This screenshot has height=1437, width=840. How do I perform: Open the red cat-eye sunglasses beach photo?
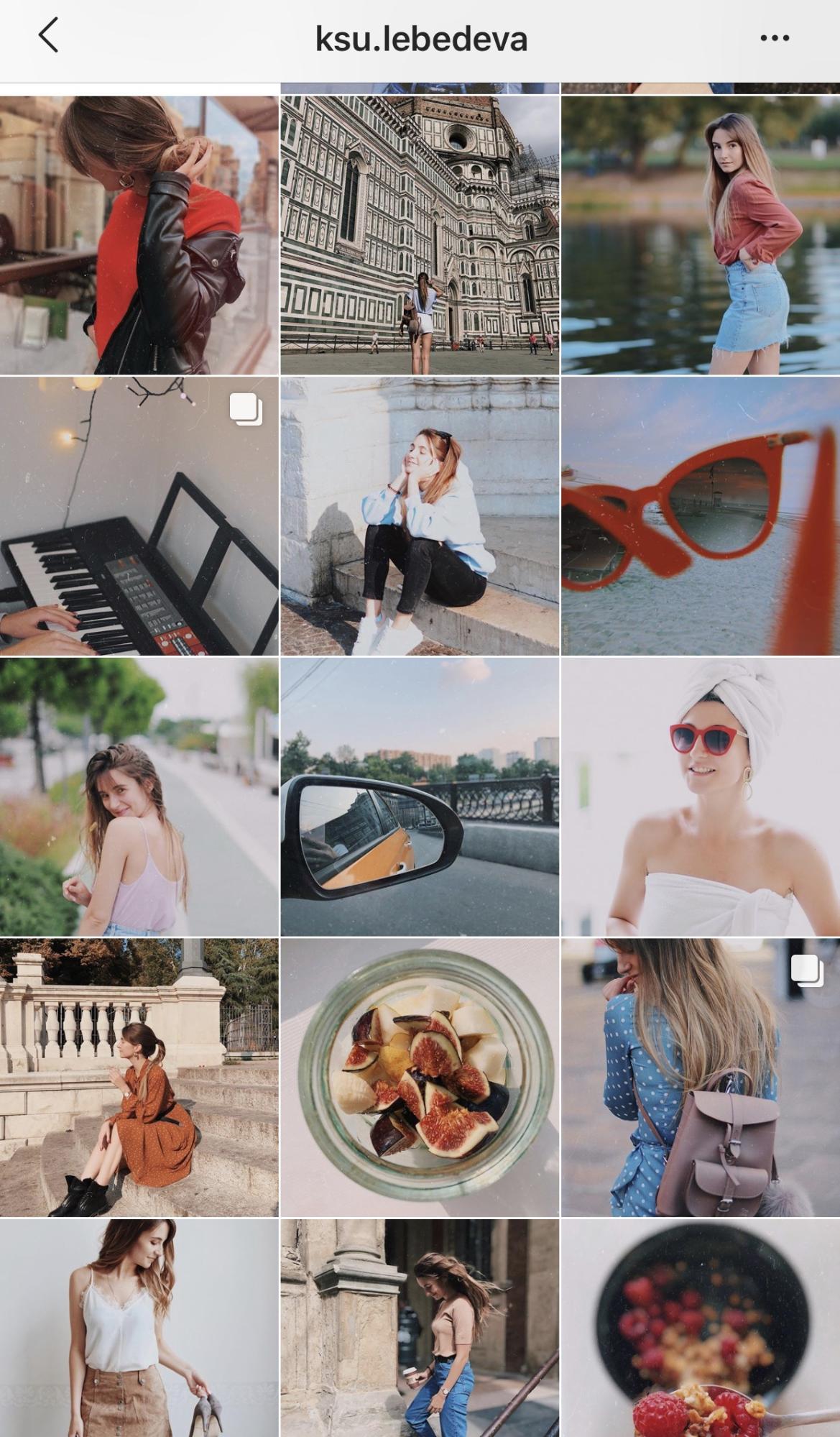701,516
